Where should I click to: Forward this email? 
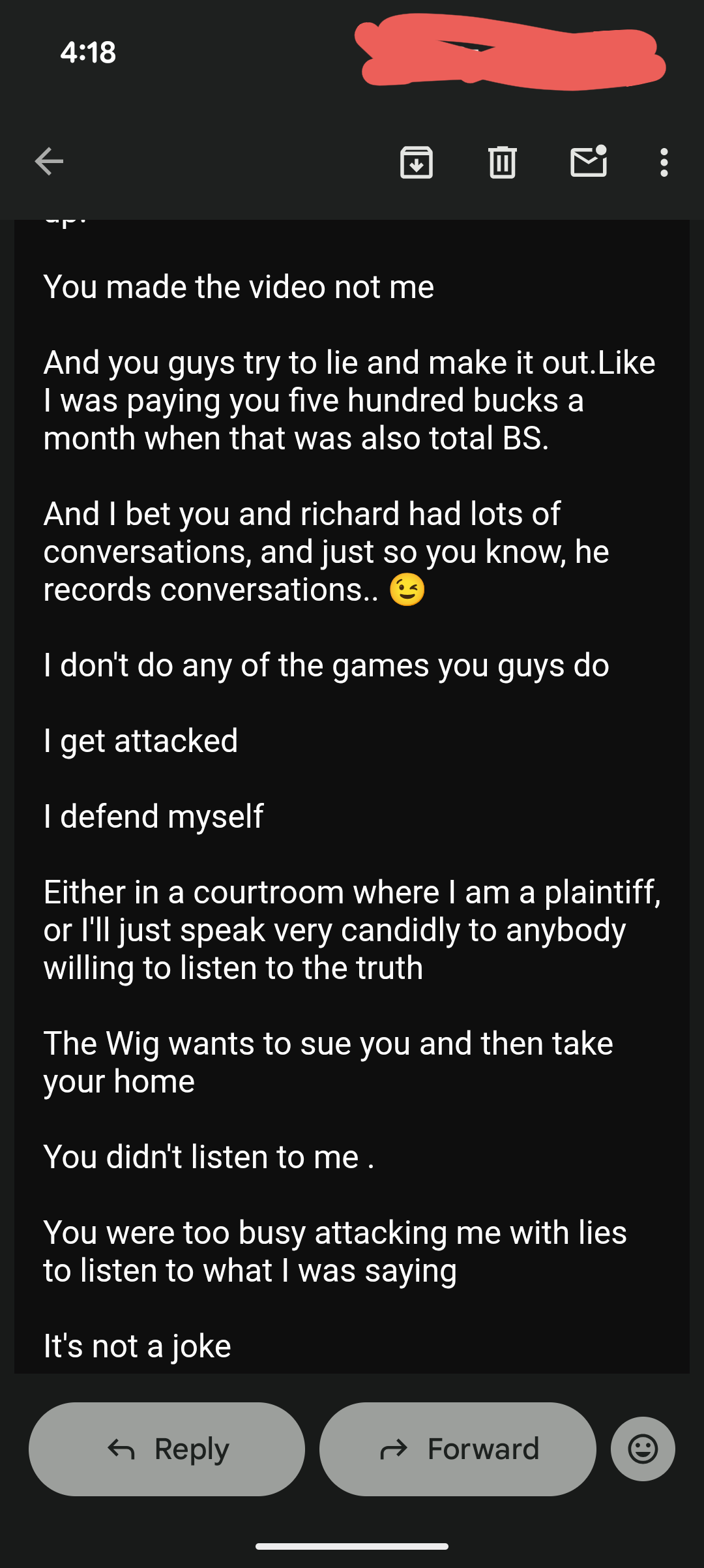458,1449
